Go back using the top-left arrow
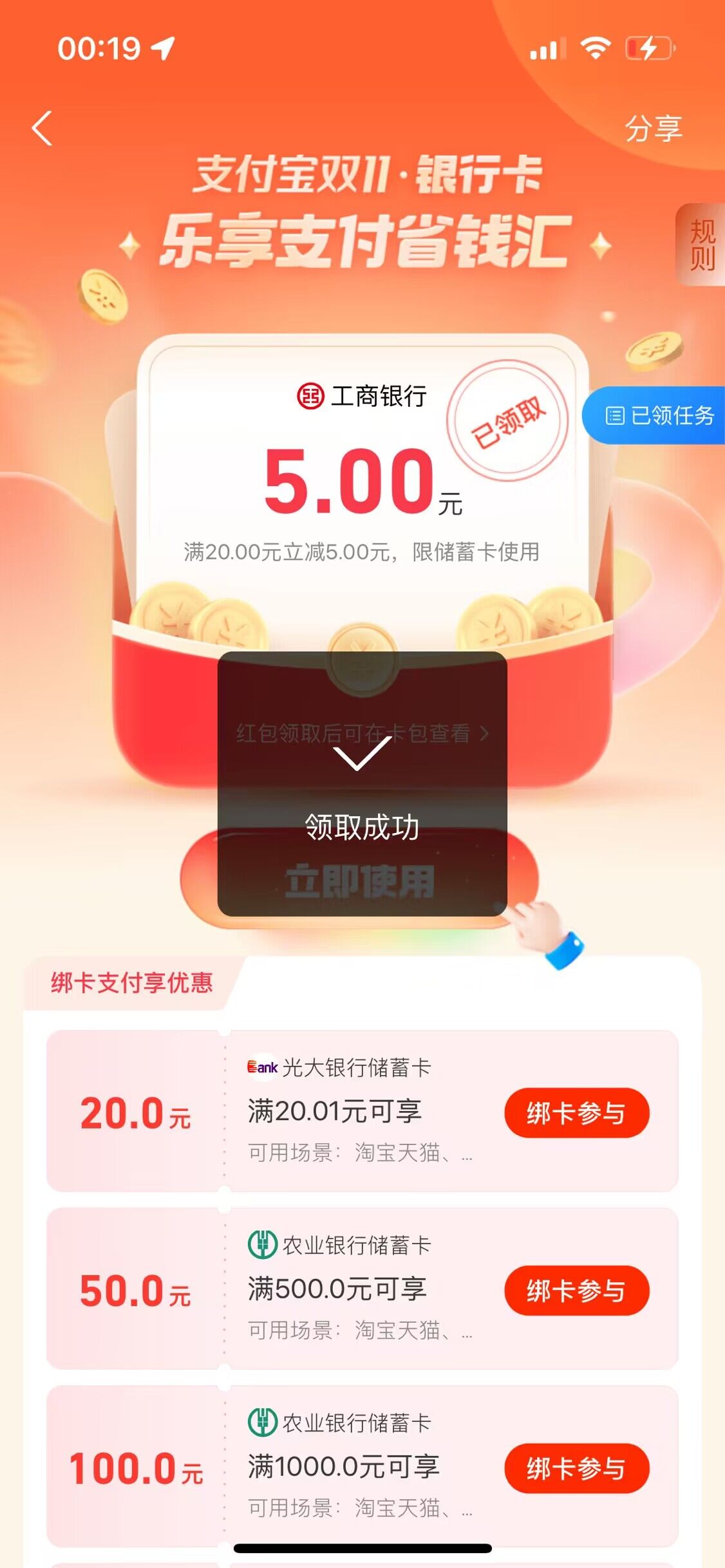725x1568 pixels. (42, 128)
